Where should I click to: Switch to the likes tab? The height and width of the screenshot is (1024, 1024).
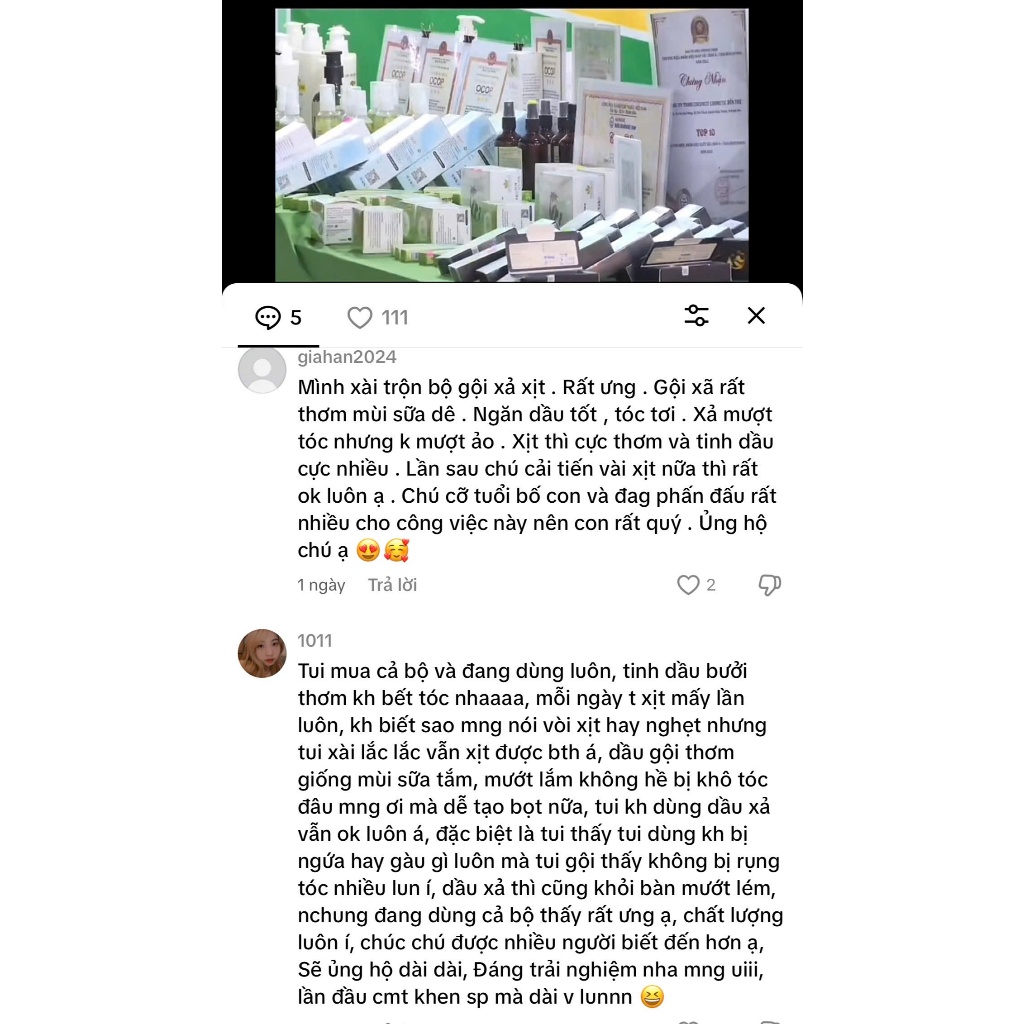tap(377, 318)
